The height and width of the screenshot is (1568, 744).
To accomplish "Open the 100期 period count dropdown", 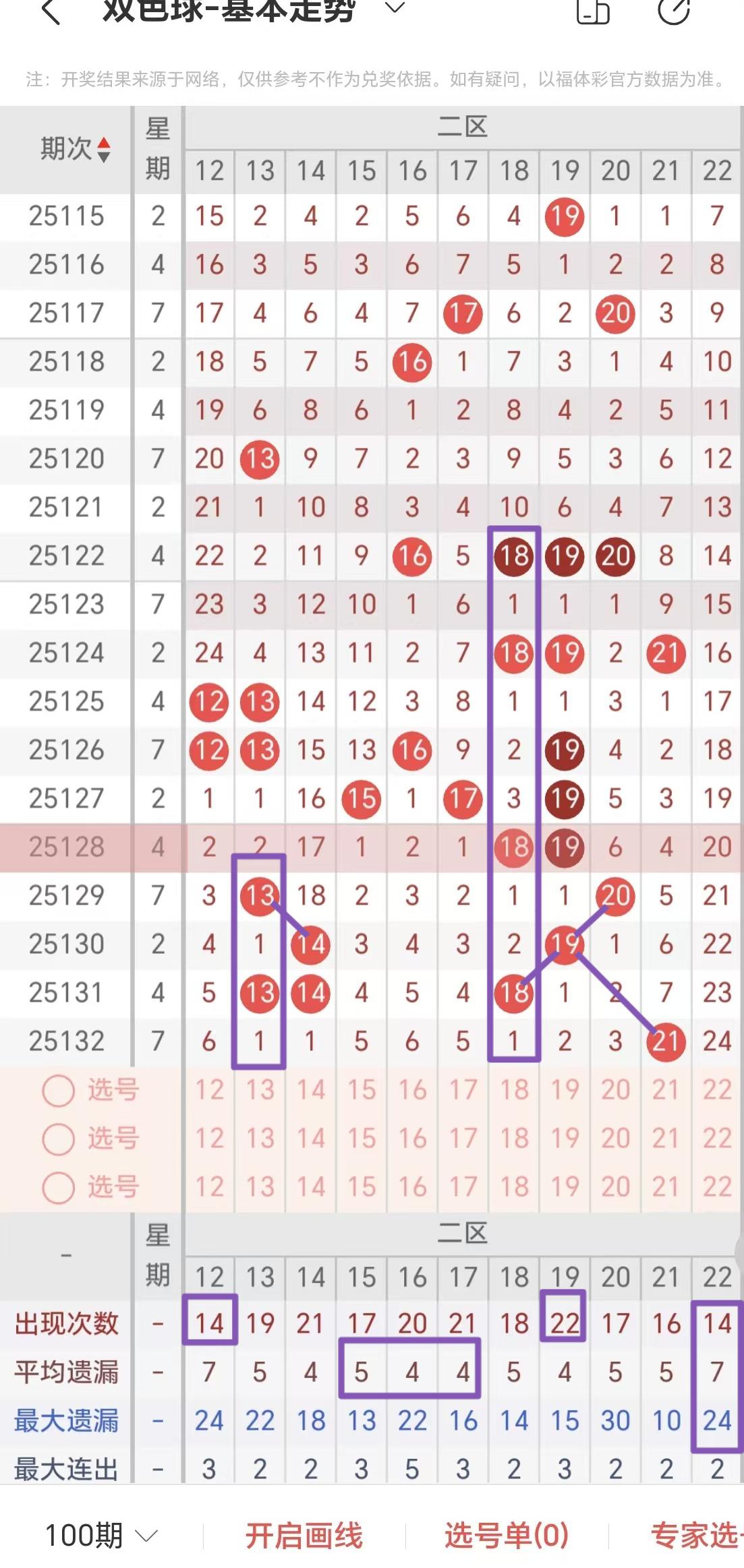I will 101,1536.
